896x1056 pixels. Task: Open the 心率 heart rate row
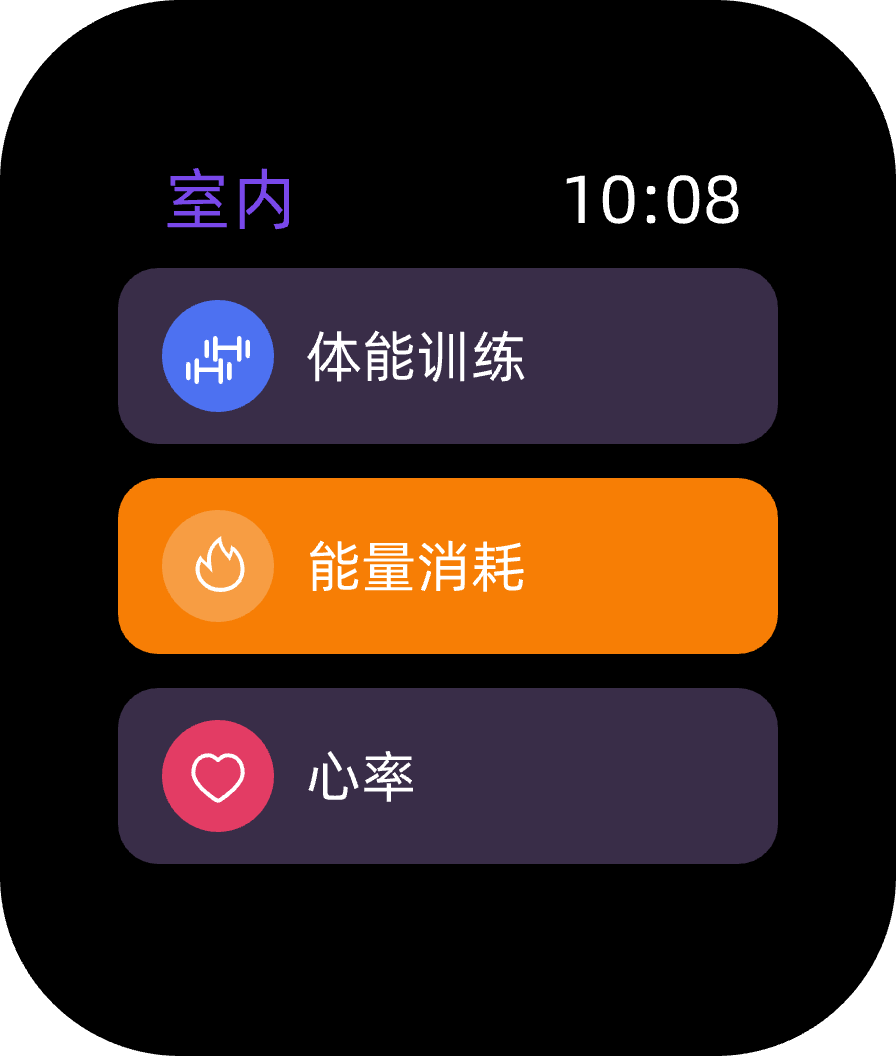(x=447, y=776)
